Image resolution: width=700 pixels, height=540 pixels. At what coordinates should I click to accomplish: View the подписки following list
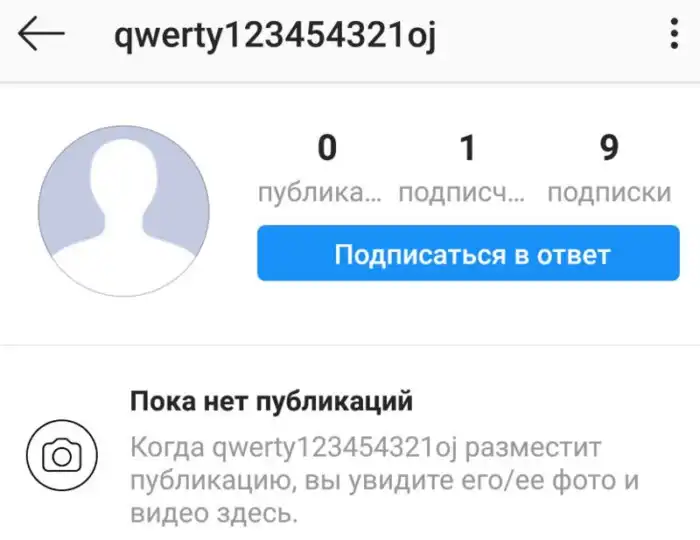click(x=609, y=170)
